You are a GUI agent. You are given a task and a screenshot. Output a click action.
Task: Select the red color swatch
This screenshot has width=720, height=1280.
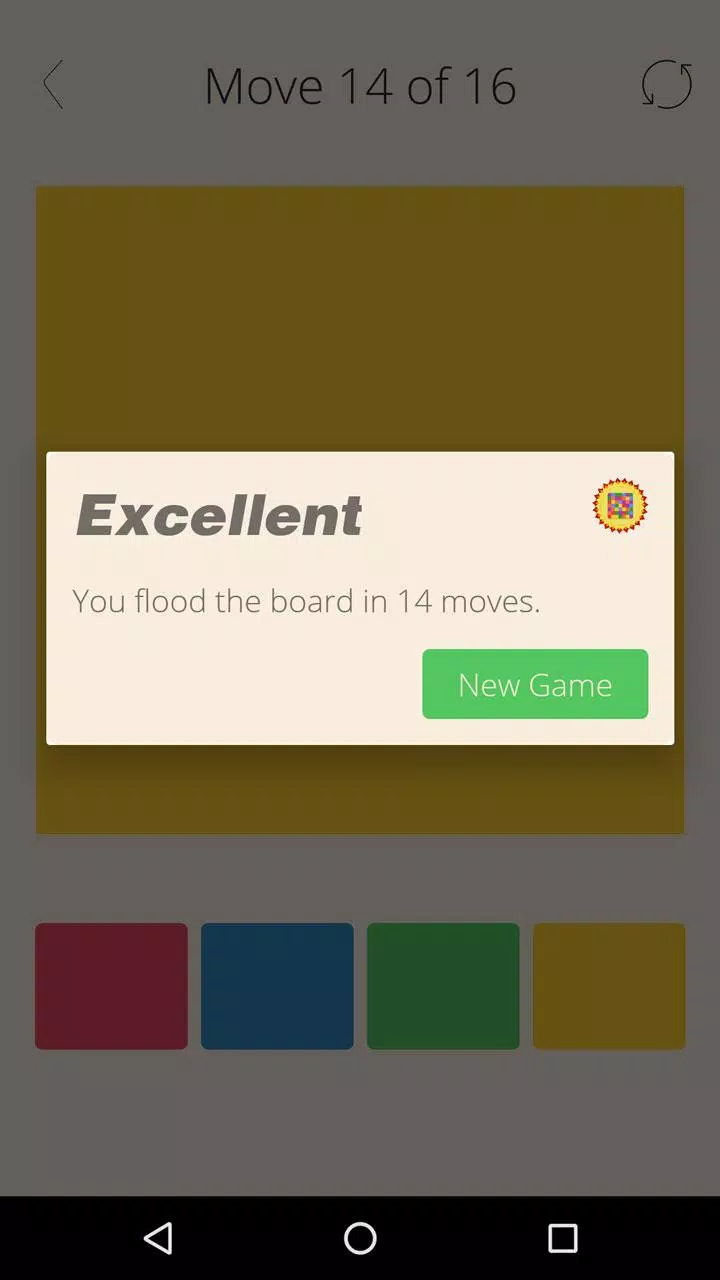pyautogui.click(x=111, y=986)
